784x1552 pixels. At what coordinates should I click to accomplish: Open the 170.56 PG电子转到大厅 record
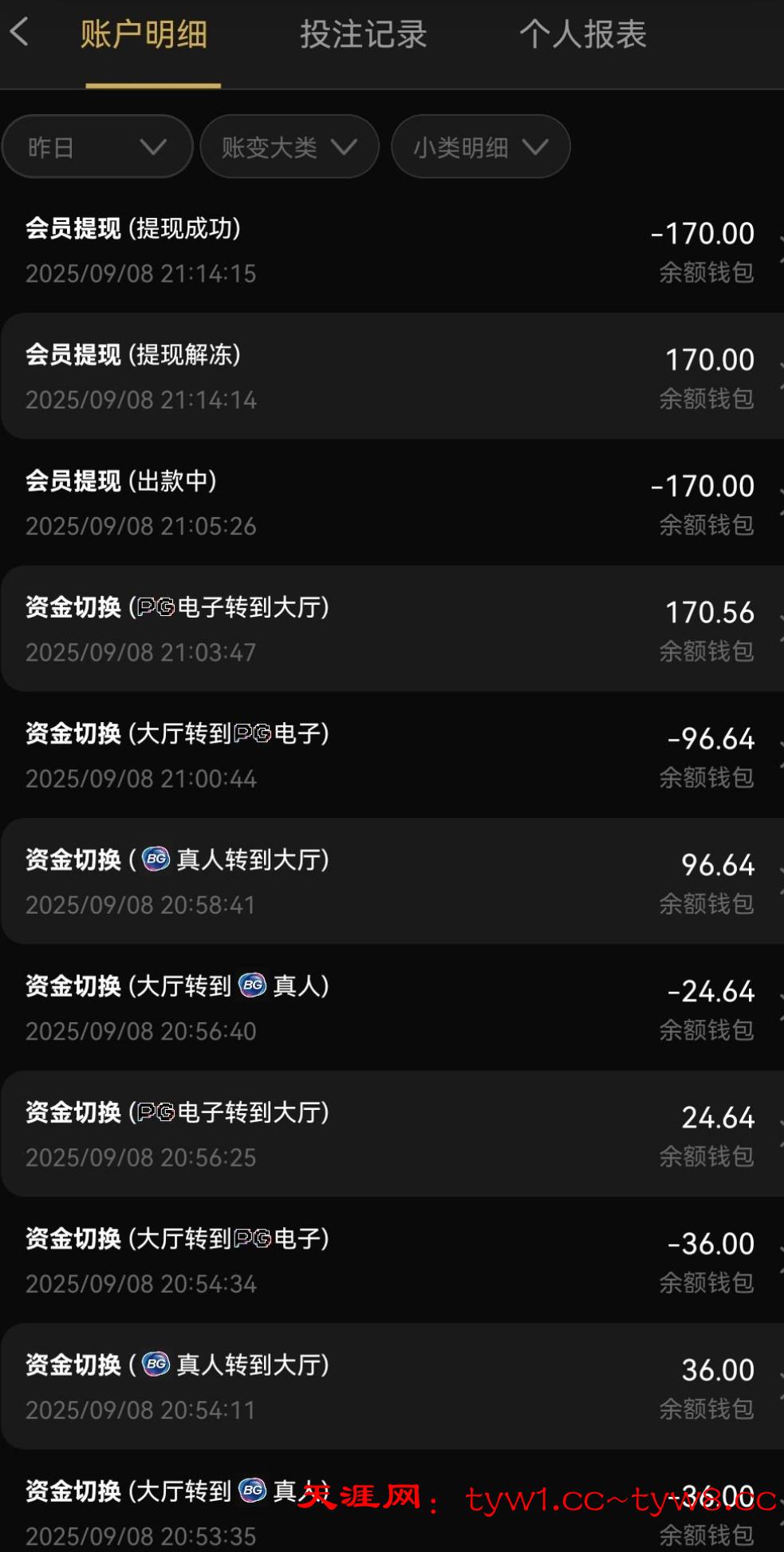(x=391, y=629)
